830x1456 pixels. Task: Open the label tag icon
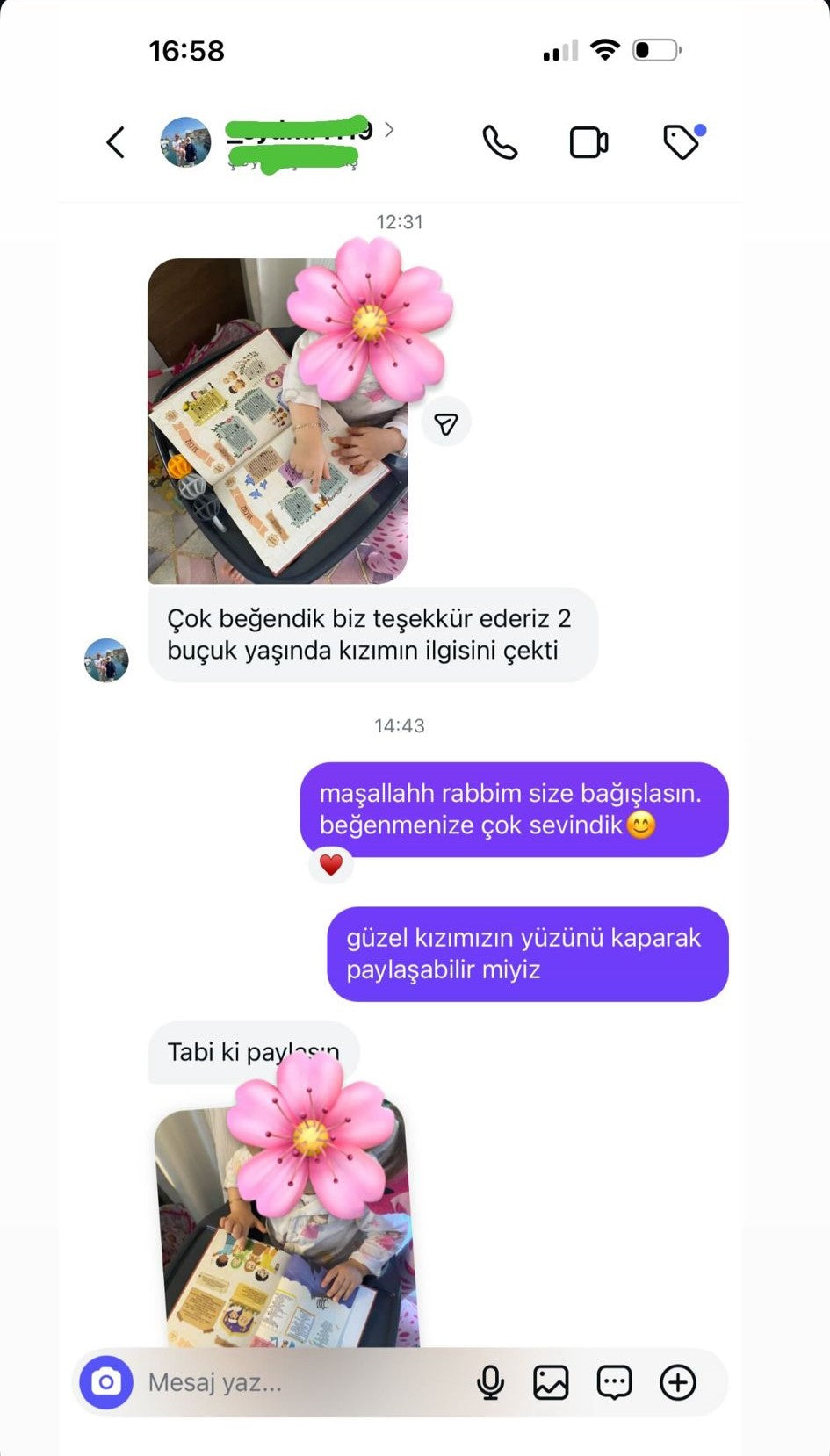click(682, 141)
